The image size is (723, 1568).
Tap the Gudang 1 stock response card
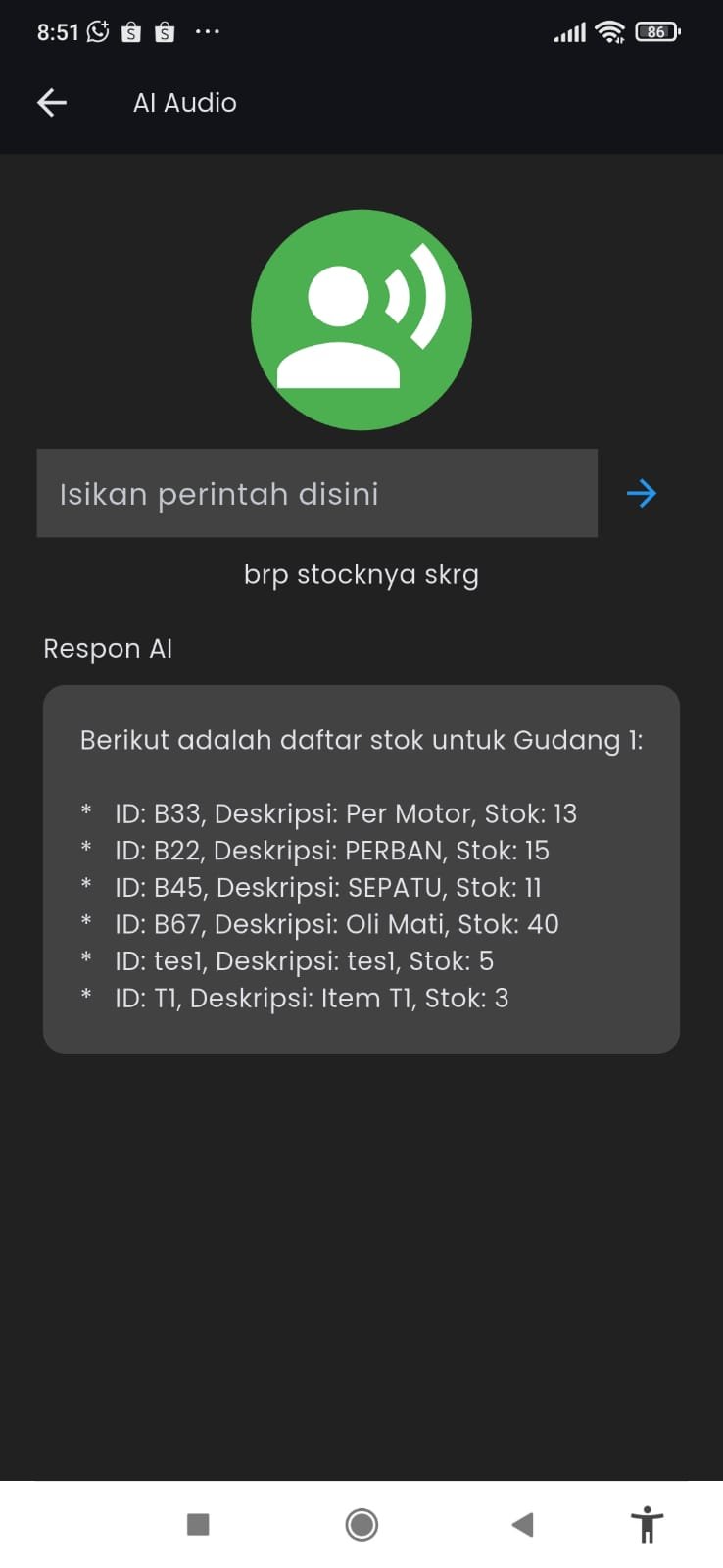tap(361, 865)
